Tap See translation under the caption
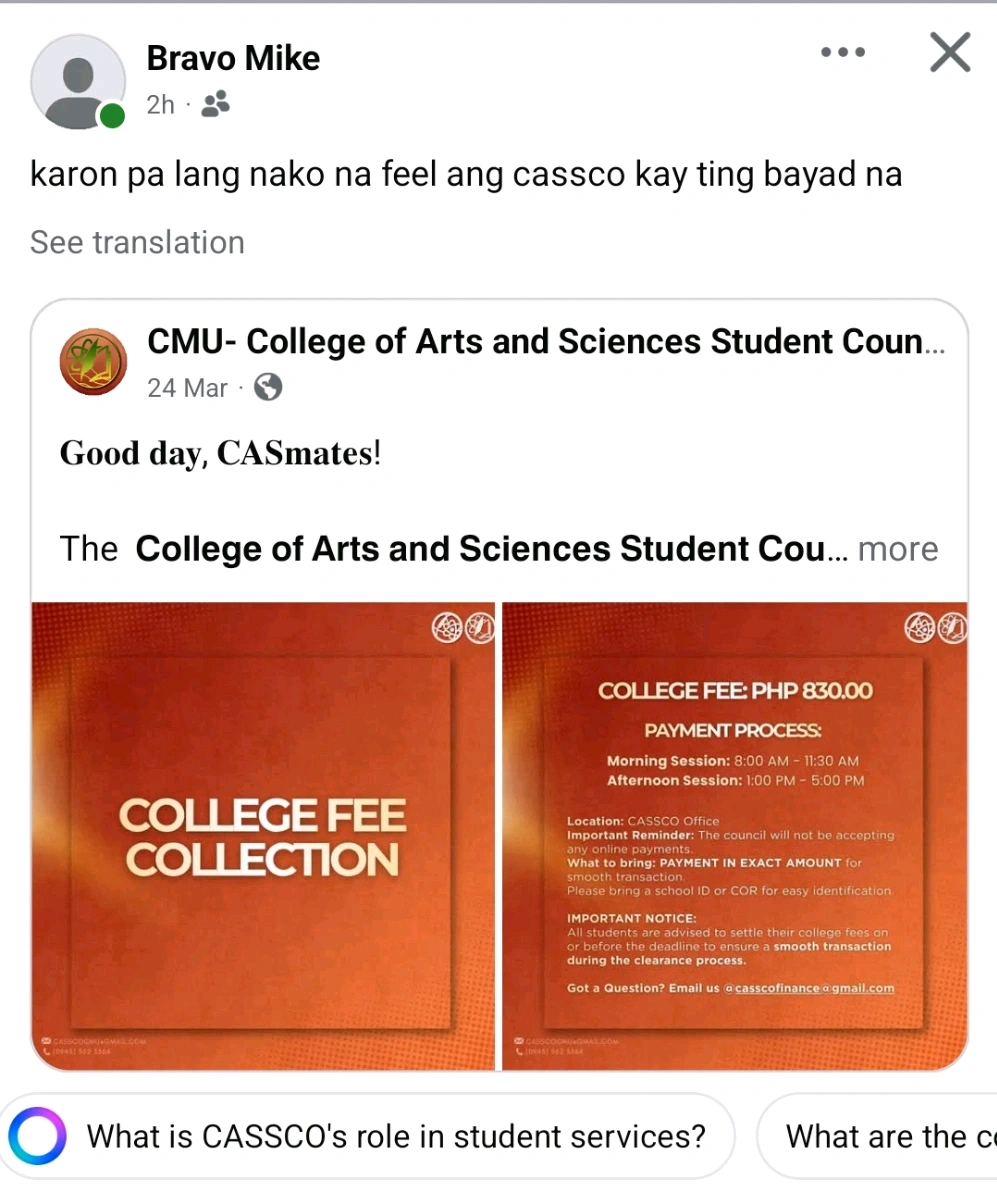The height and width of the screenshot is (1193, 997). pos(137,242)
